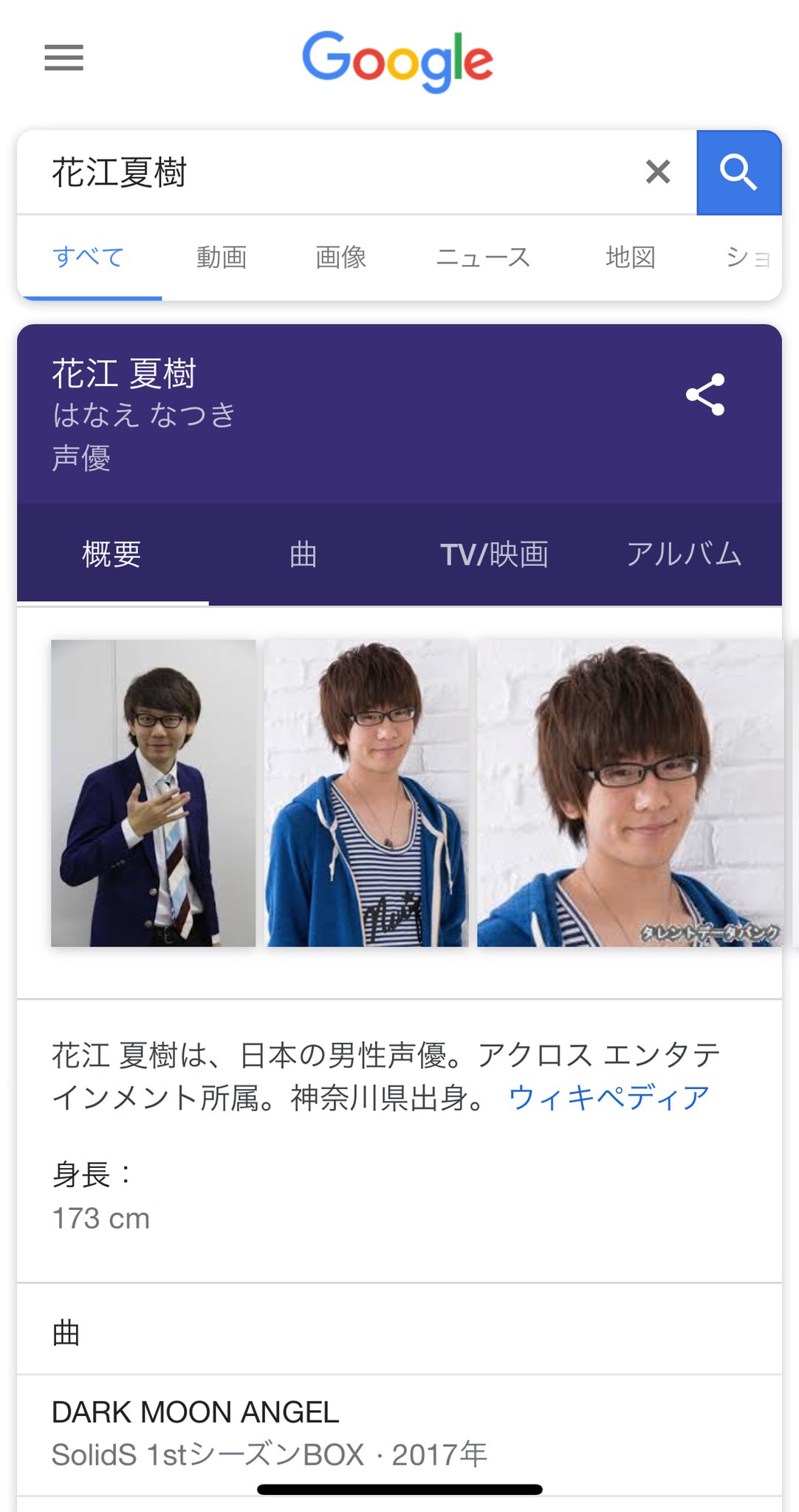Image resolution: width=799 pixels, height=1512 pixels.
Task: Open the TV/映画 tab
Action: pyautogui.click(x=494, y=554)
